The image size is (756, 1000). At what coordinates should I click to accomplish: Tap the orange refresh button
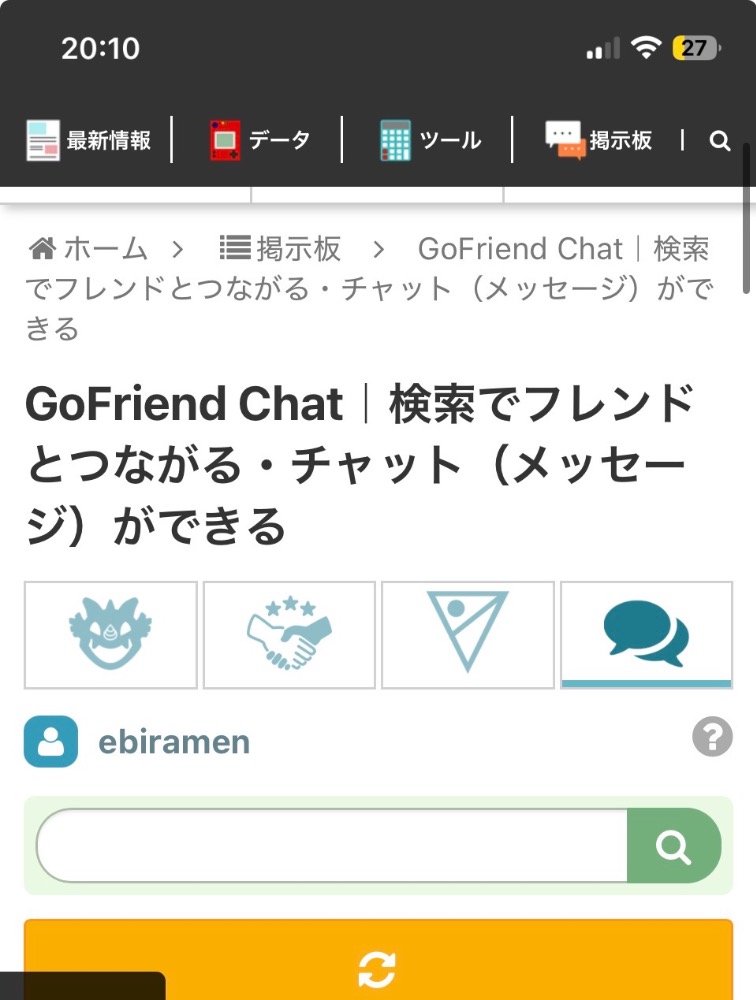[x=378, y=965]
